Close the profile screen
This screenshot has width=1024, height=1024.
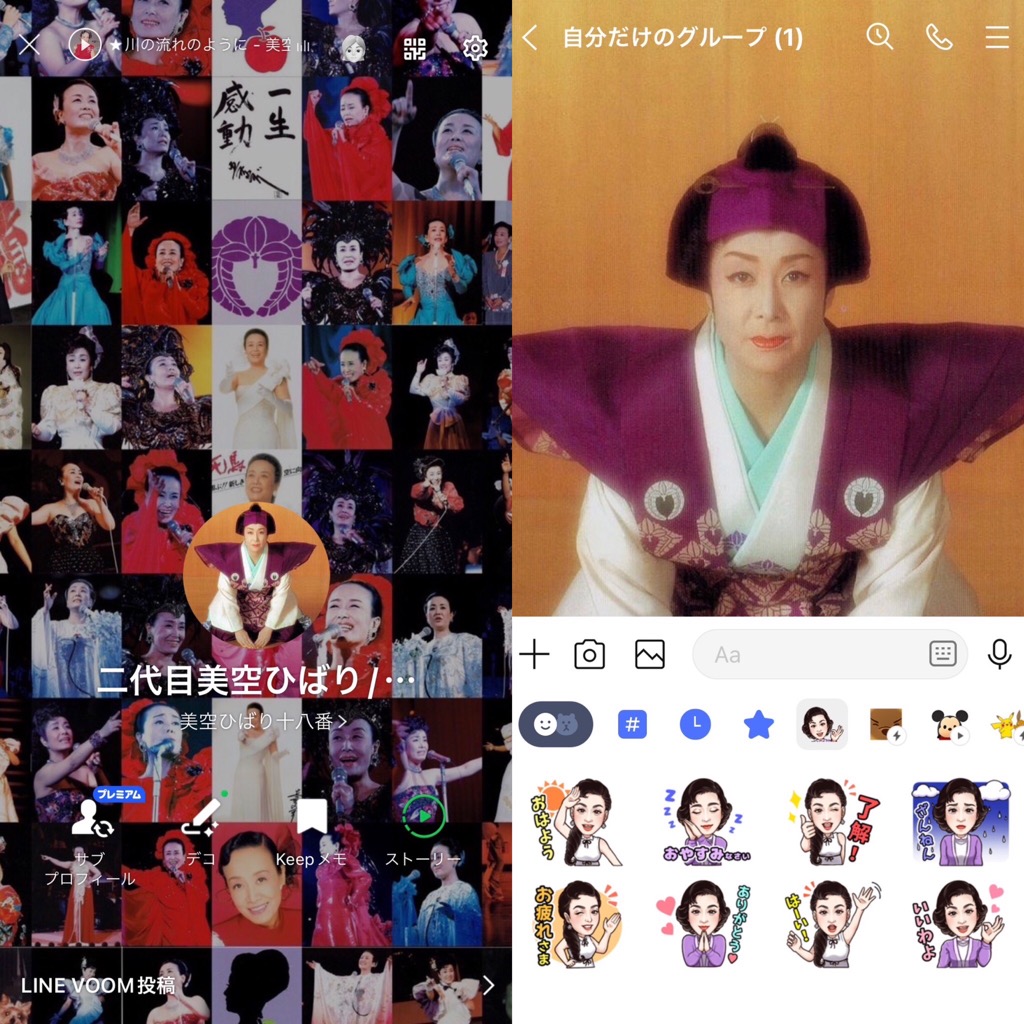[x=29, y=45]
